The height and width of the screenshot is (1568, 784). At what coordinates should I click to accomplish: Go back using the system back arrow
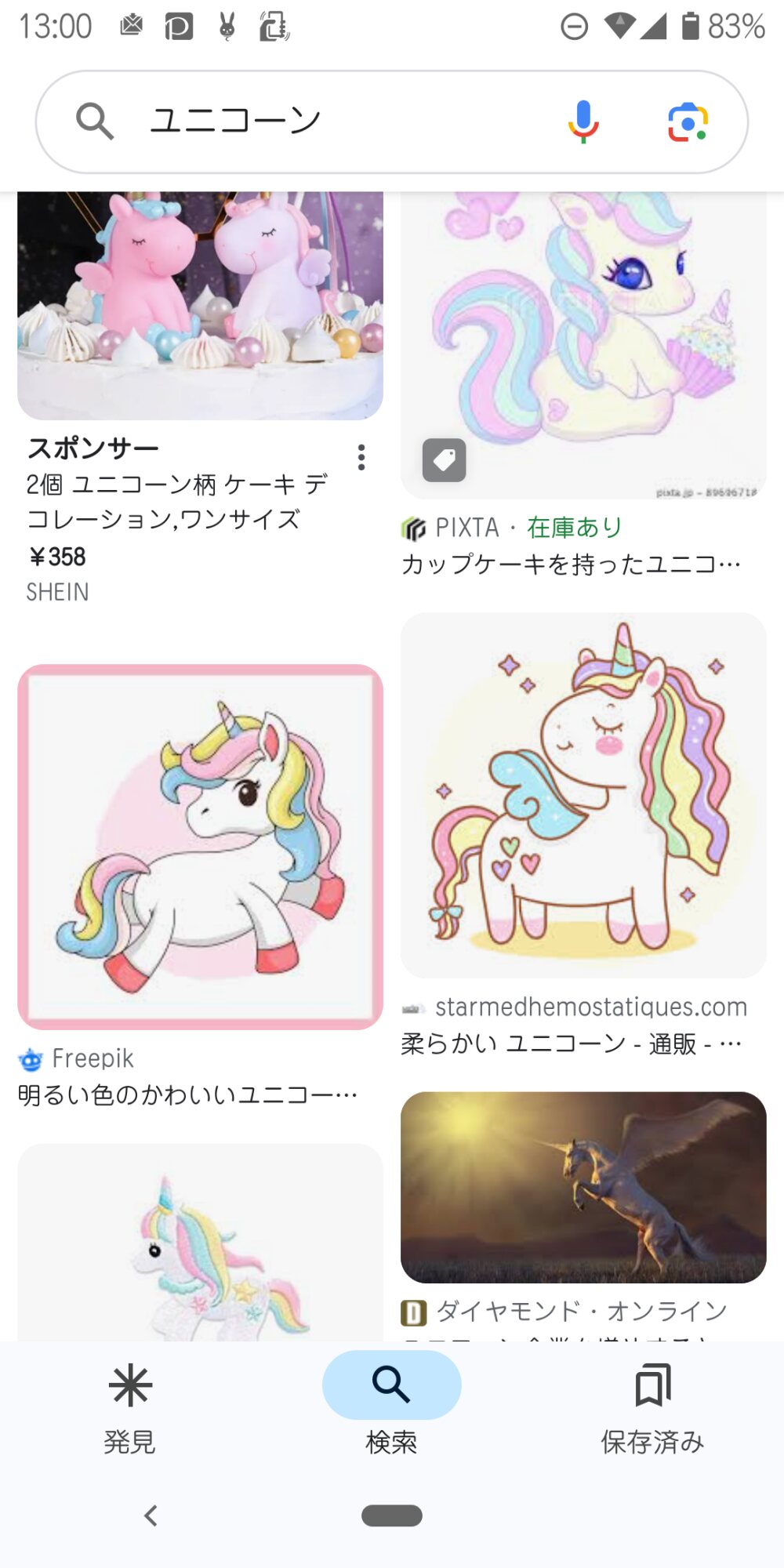[151, 1515]
